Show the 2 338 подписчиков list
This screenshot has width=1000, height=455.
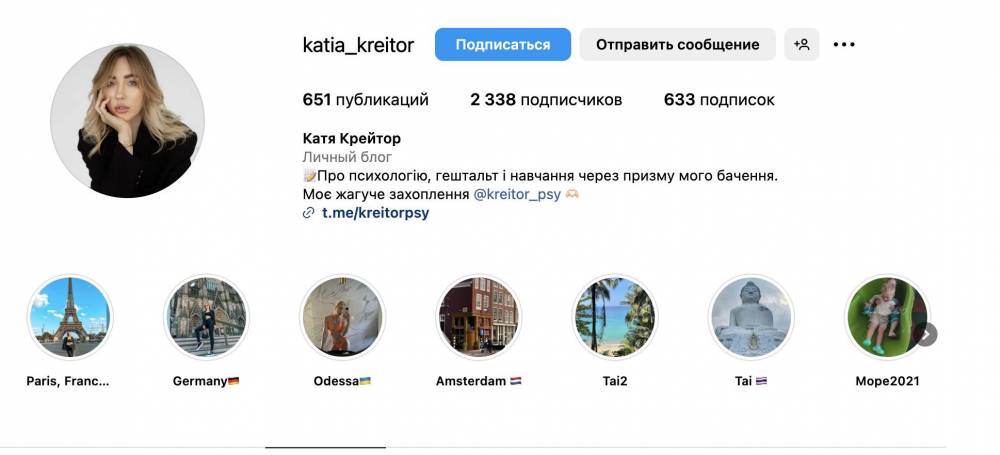[546, 100]
